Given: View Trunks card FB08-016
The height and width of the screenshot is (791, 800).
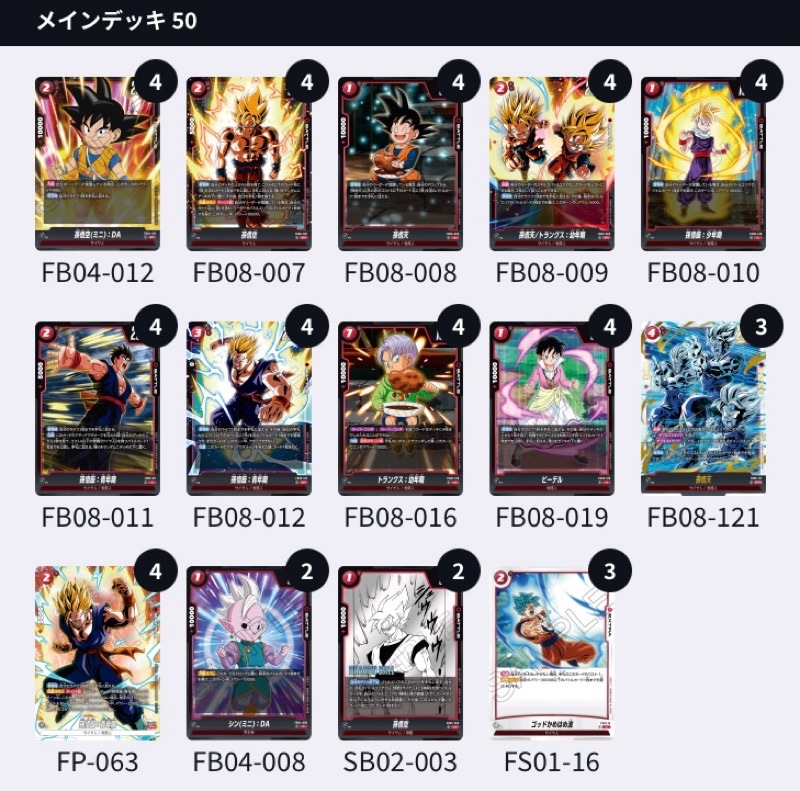Looking at the screenshot, I should point(400,408).
